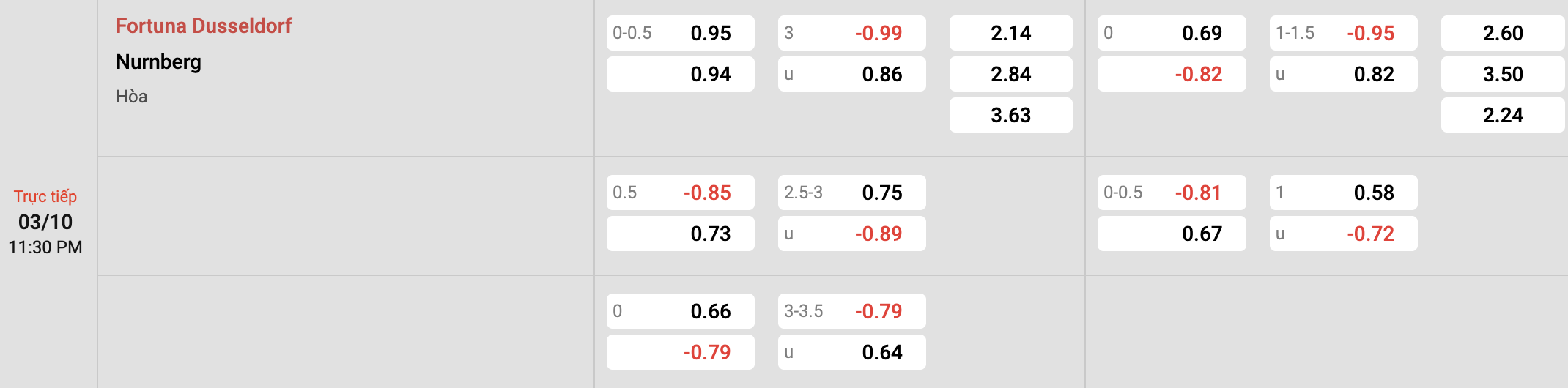Select over 1 goal at 0.58
The height and width of the screenshot is (388, 1568).
(x=1344, y=193)
